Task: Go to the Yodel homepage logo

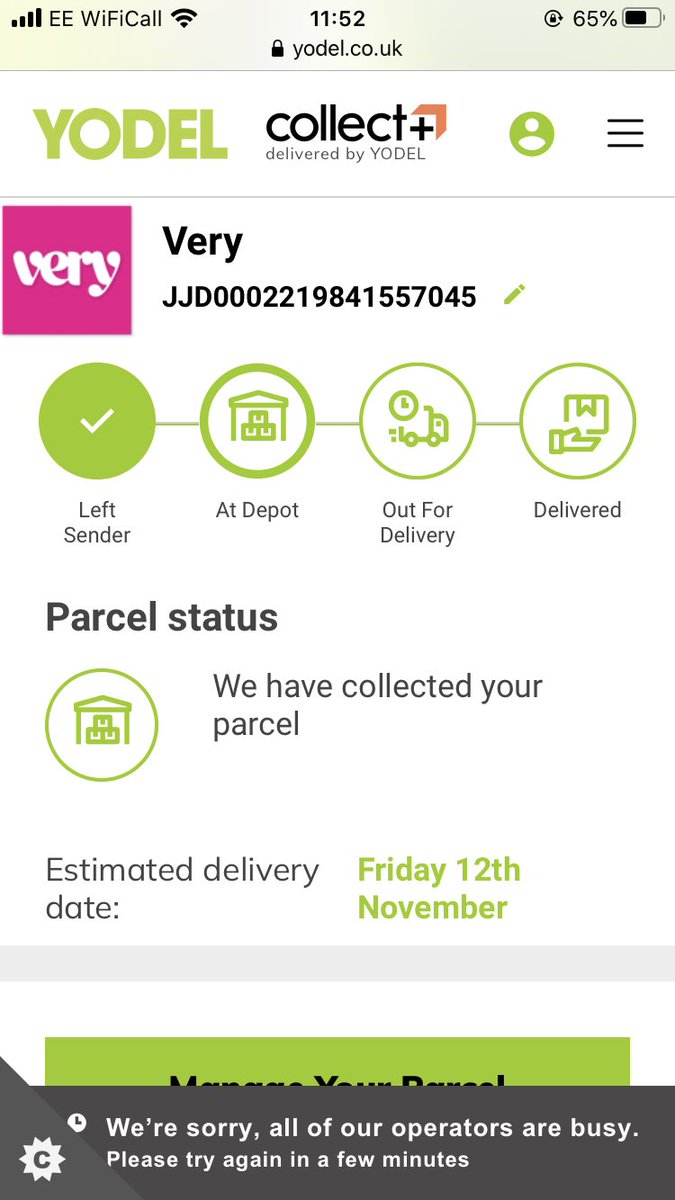Action: tap(130, 134)
